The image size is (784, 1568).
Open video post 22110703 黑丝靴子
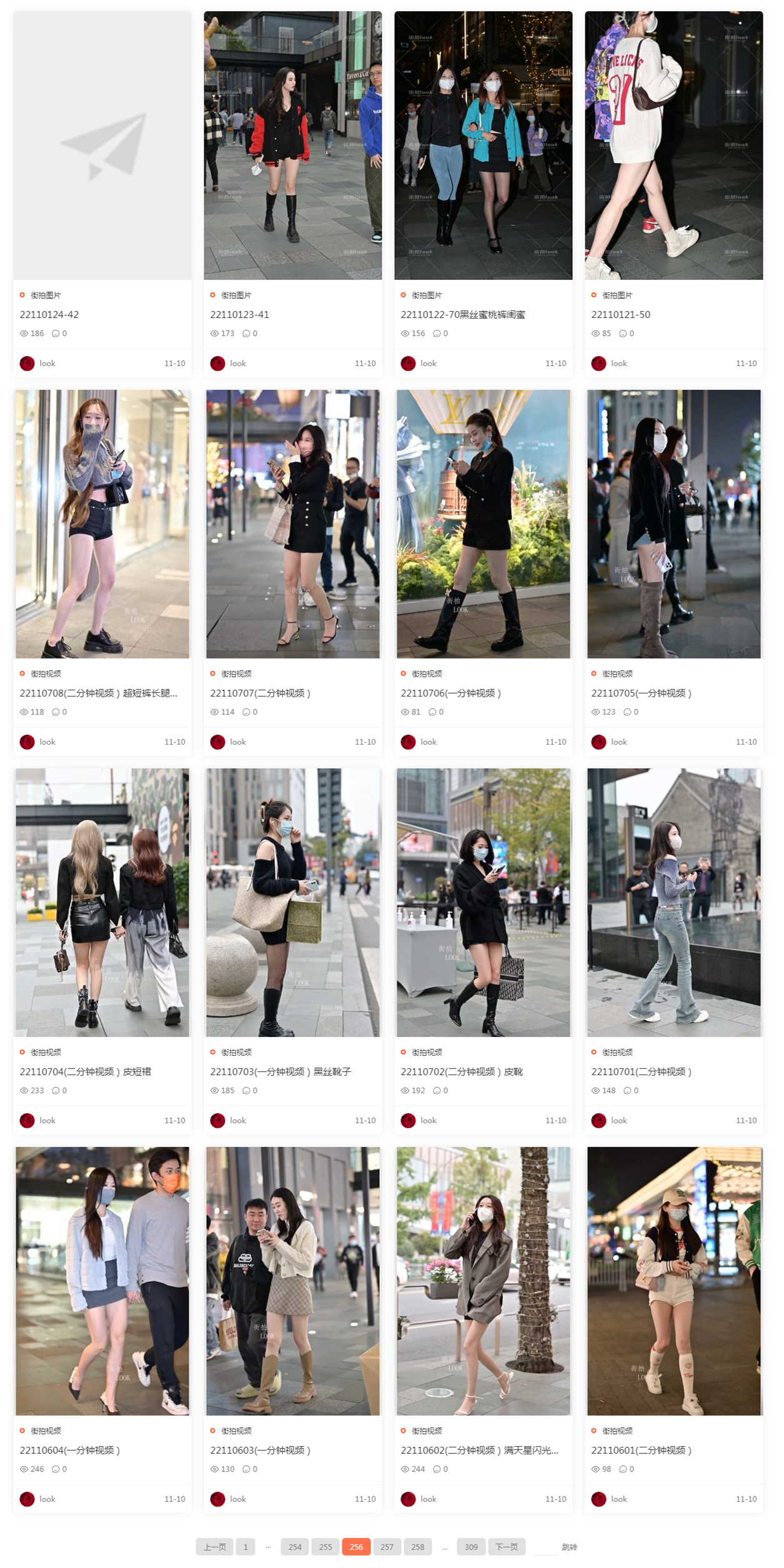(x=280, y=1072)
